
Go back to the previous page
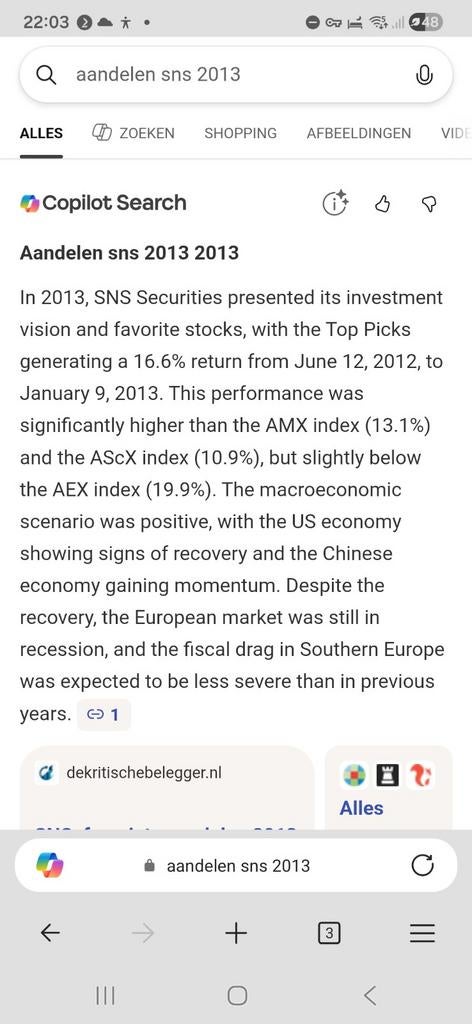pyautogui.click(x=50, y=934)
